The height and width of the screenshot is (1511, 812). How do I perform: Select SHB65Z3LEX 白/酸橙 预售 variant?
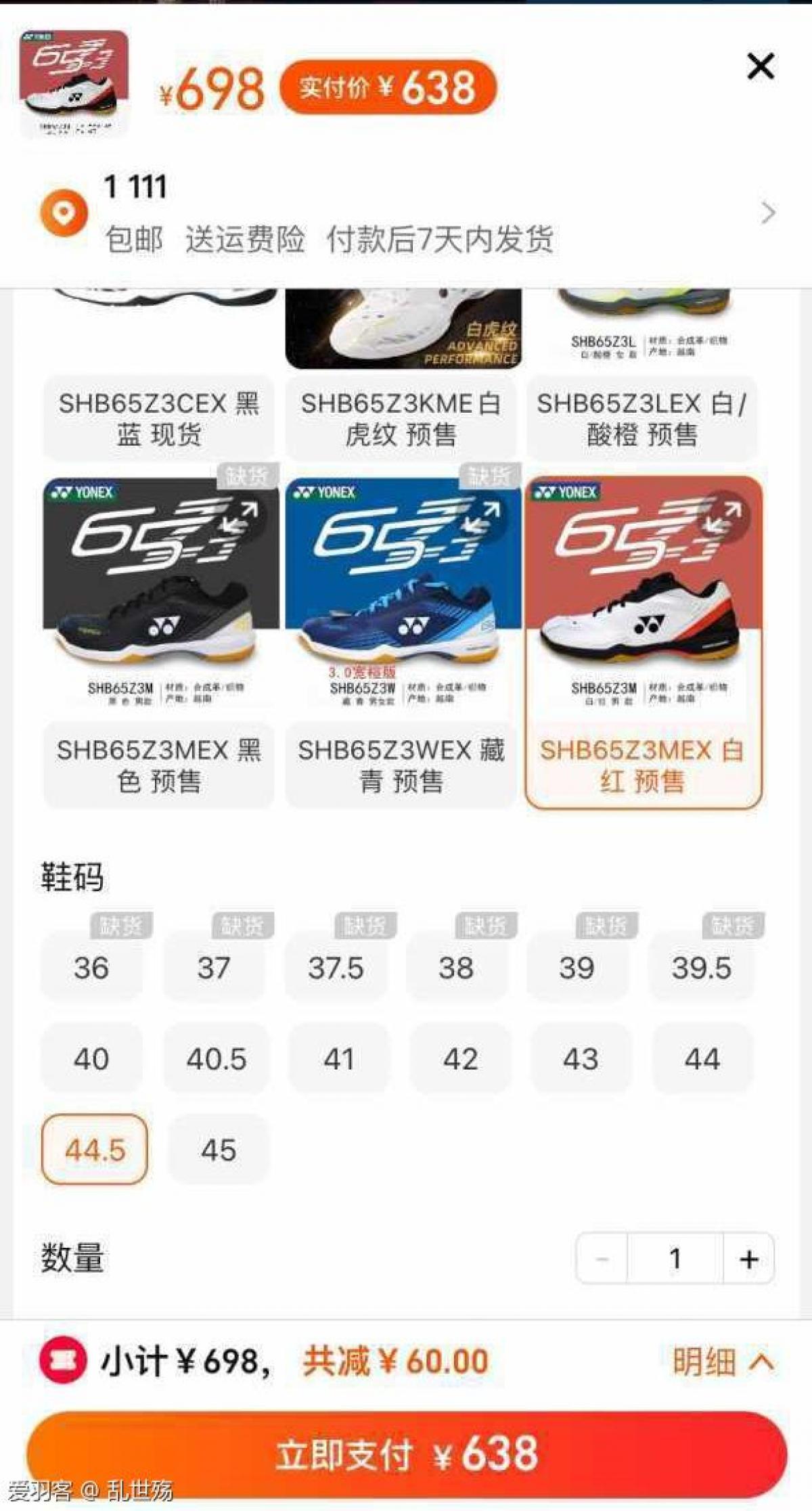point(641,419)
